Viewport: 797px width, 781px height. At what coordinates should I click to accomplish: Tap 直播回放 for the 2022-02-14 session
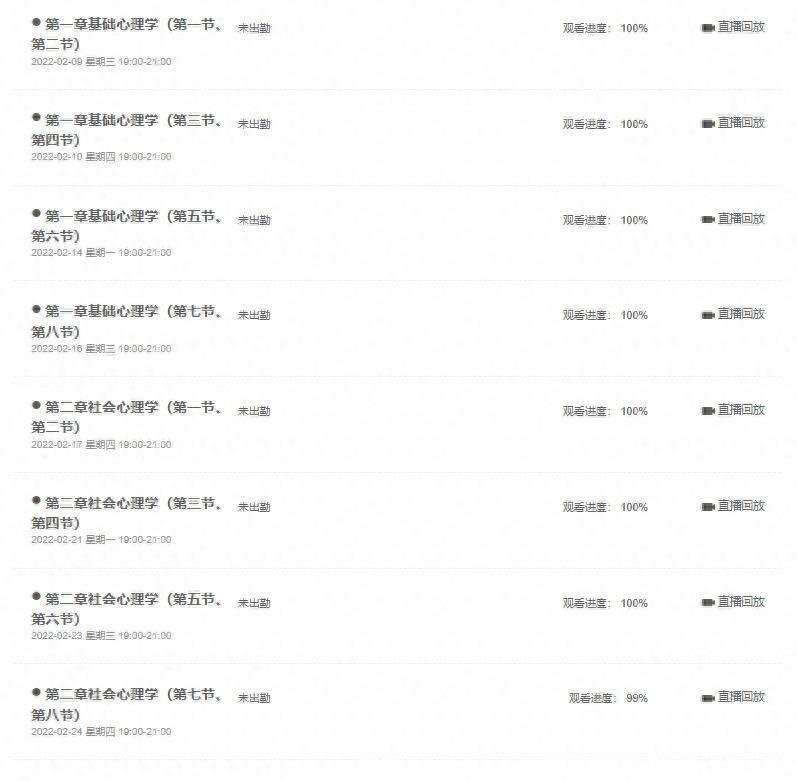[x=734, y=219]
